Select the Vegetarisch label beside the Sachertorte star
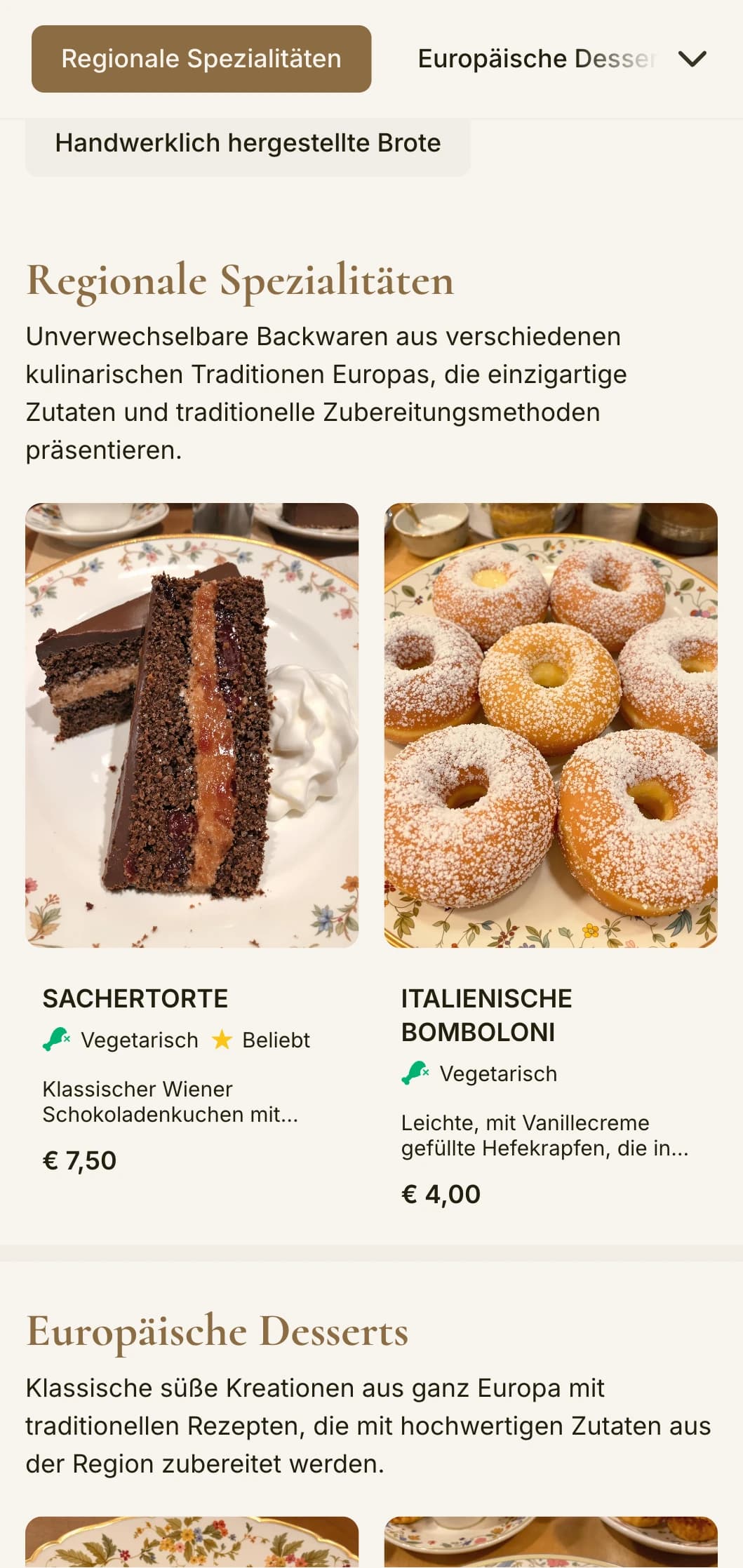Image resolution: width=743 pixels, height=1568 pixels. [x=139, y=1040]
